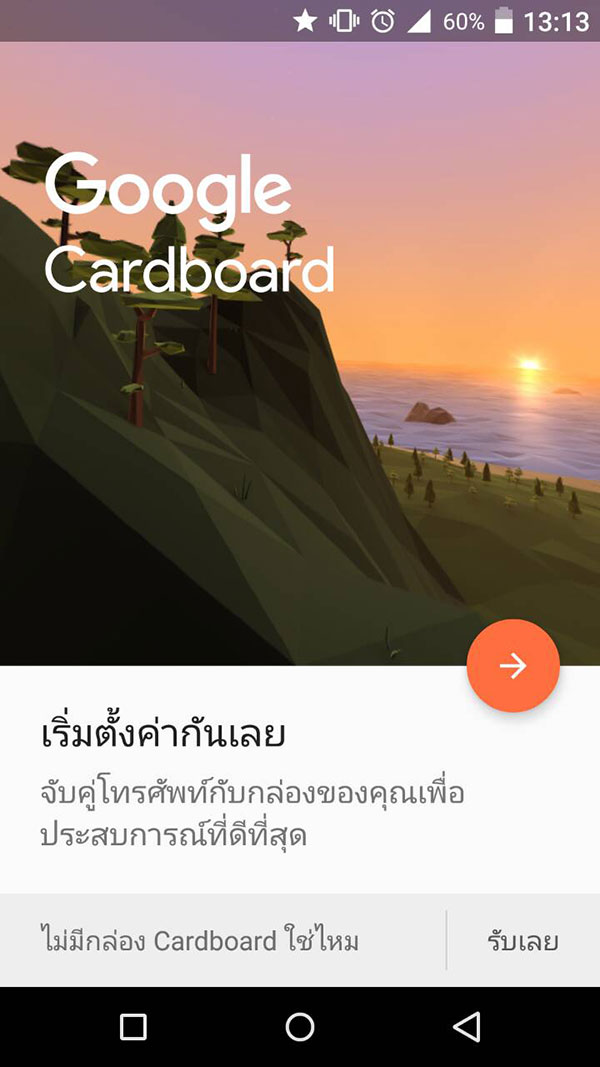Go back with the system back button

tap(466, 1026)
